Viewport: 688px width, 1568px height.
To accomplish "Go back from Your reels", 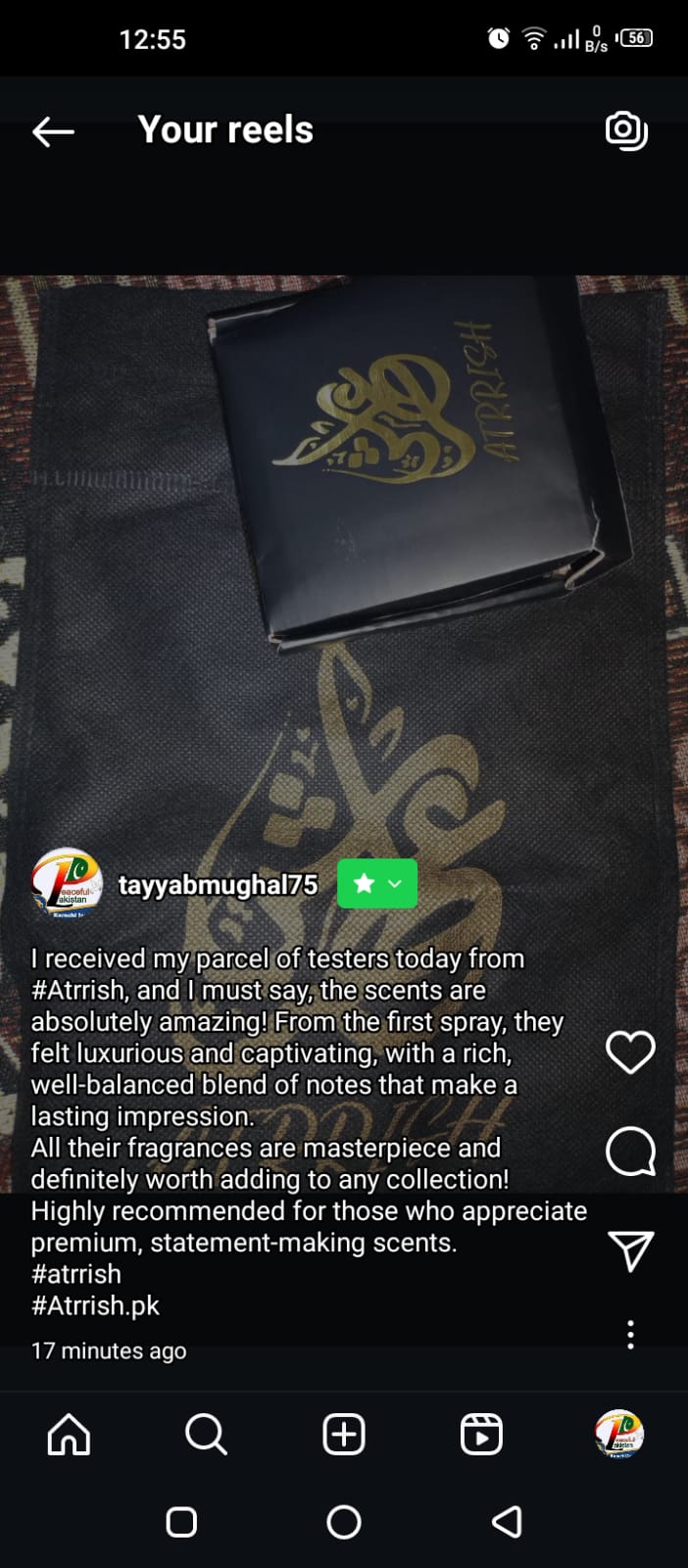I will tap(53, 131).
